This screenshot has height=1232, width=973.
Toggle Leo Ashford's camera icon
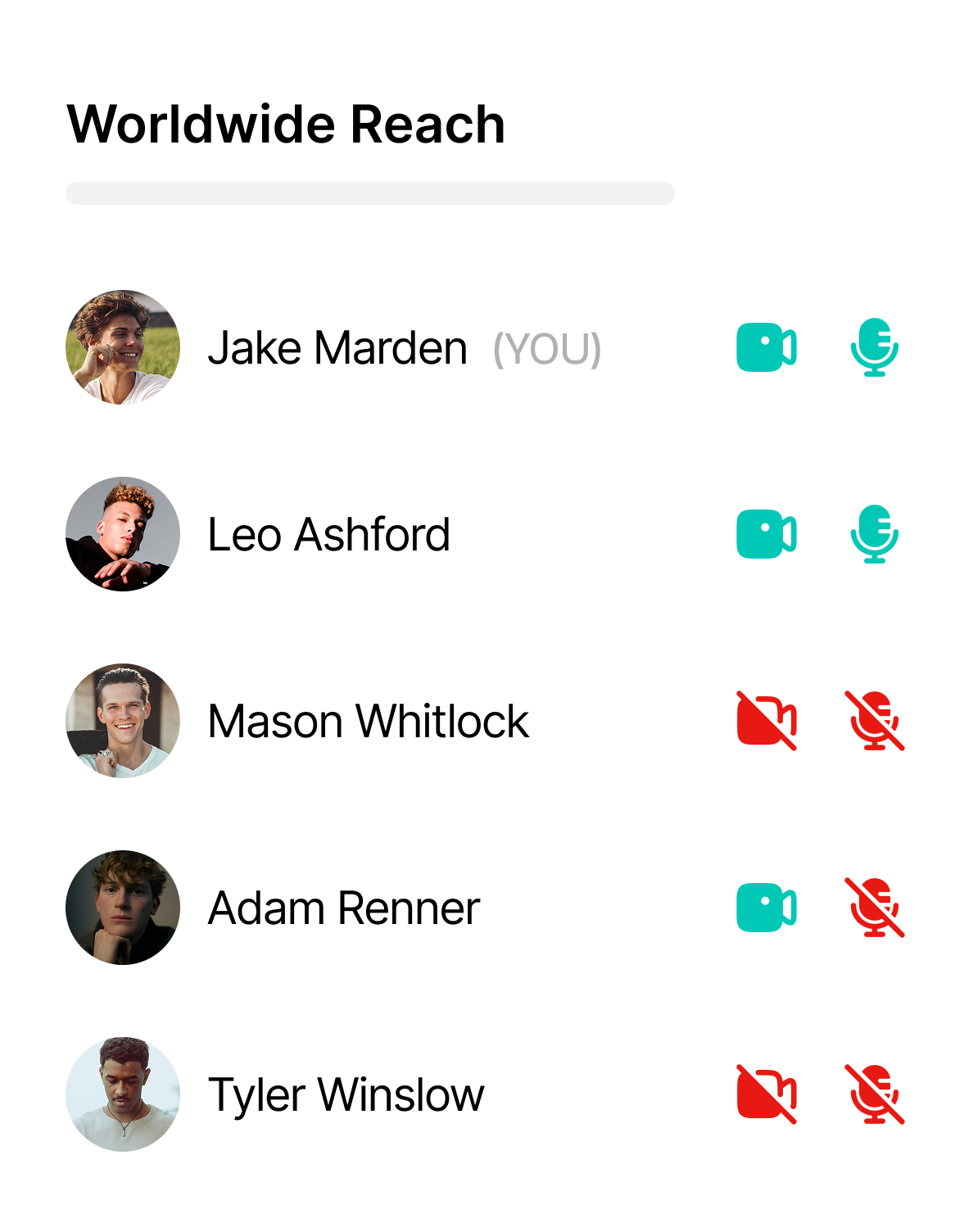(766, 534)
